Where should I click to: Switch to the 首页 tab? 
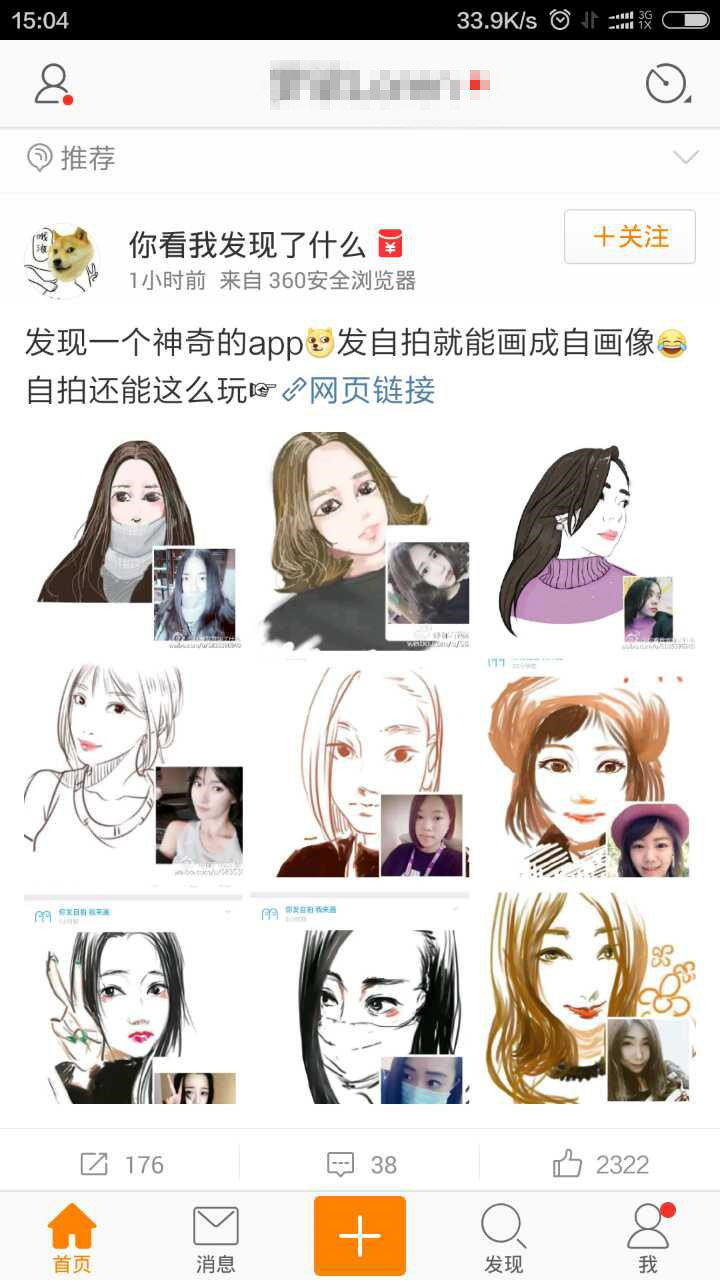pyautogui.click(x=72, y=1238)
